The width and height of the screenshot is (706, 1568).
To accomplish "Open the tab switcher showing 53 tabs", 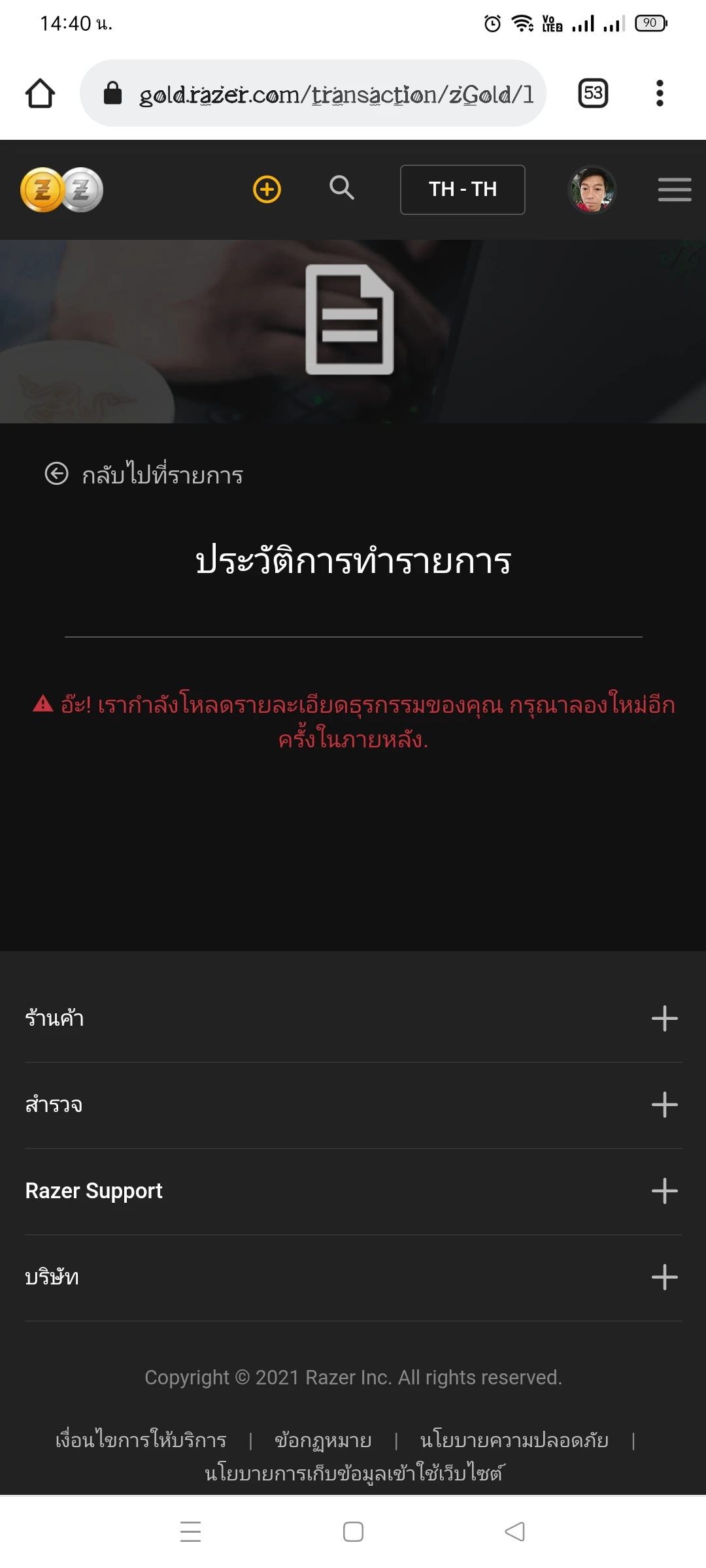I will (x=593, y=93).
